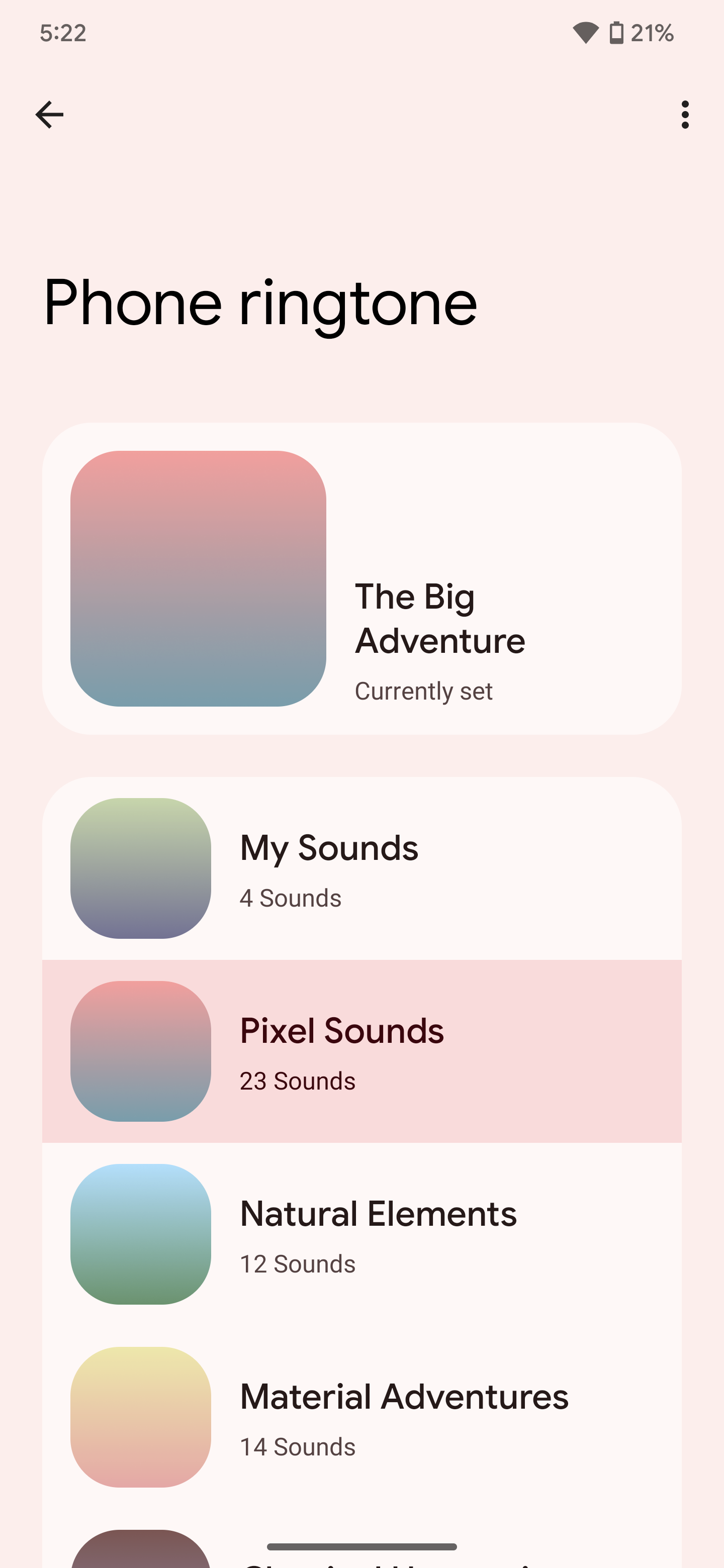This screenshot has height=1568, width=724.
Task: Browse the Pixel Sounds collection
Action: click(x=361, y=1051)
